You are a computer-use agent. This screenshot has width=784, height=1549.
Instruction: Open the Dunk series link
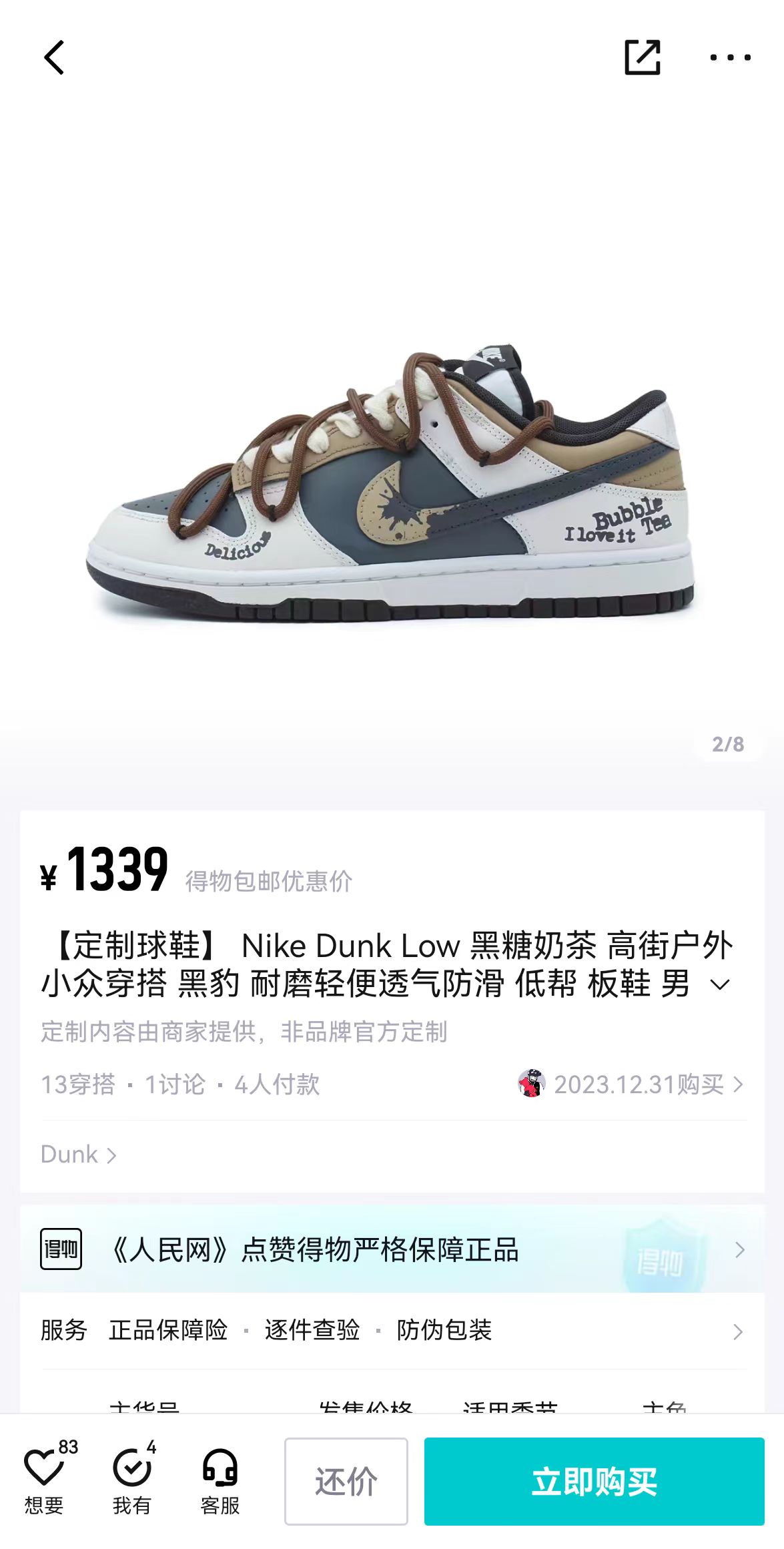[79, 1155]
